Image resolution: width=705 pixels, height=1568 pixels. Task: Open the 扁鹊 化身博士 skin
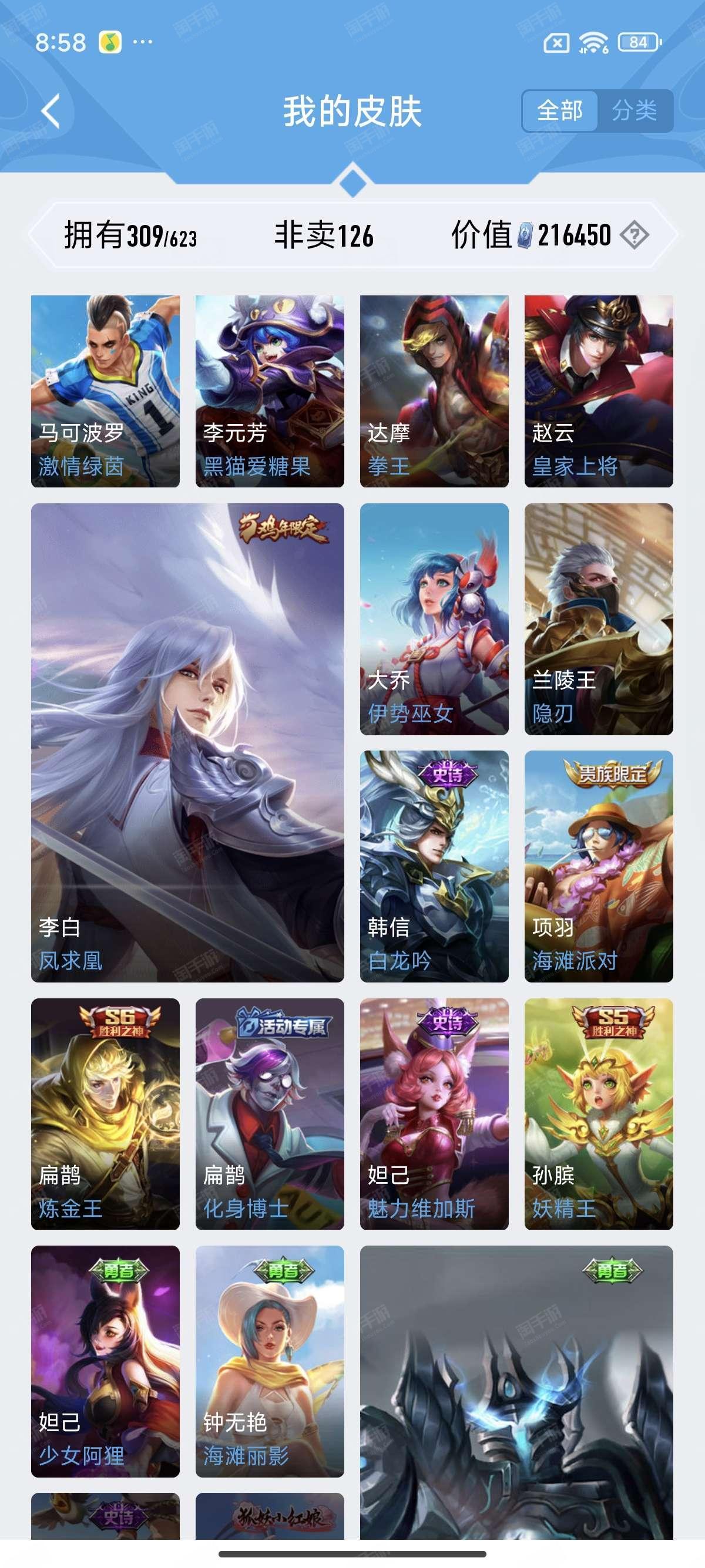click(x=270, y=1114)
